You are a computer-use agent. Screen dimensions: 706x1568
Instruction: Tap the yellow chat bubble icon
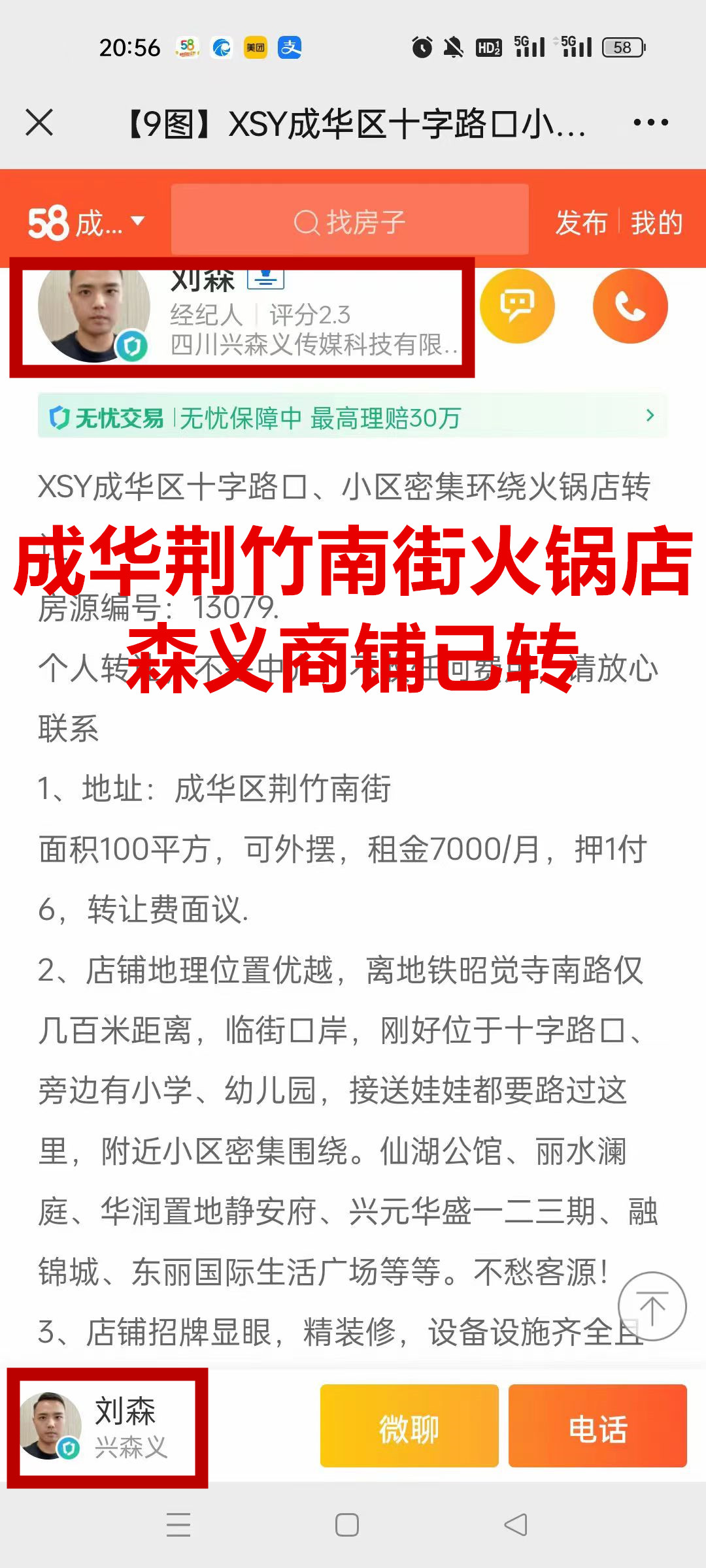(x=517, y=306)
